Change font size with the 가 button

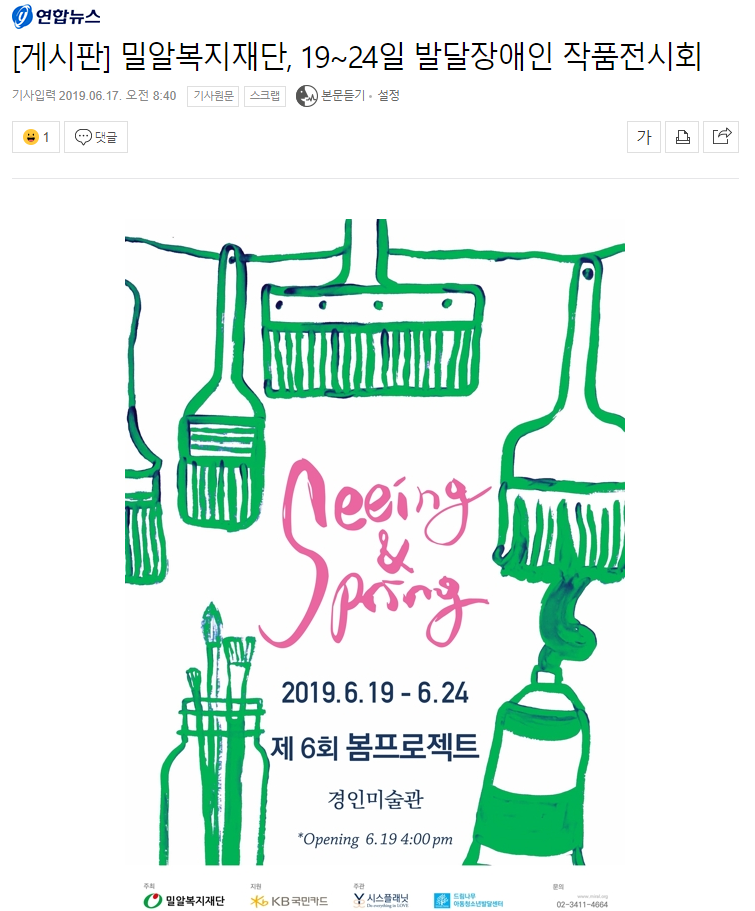644,137
